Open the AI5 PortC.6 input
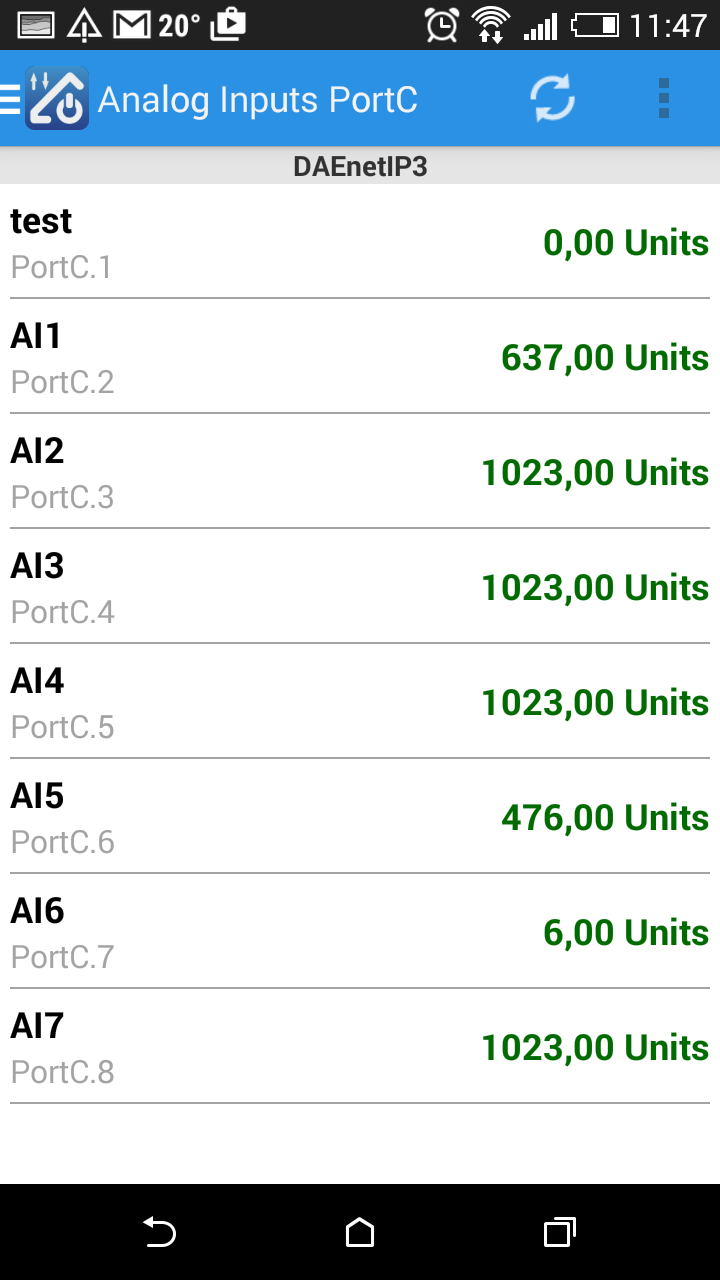This screenshot has width=720, height=1280. tap(360, 817)
